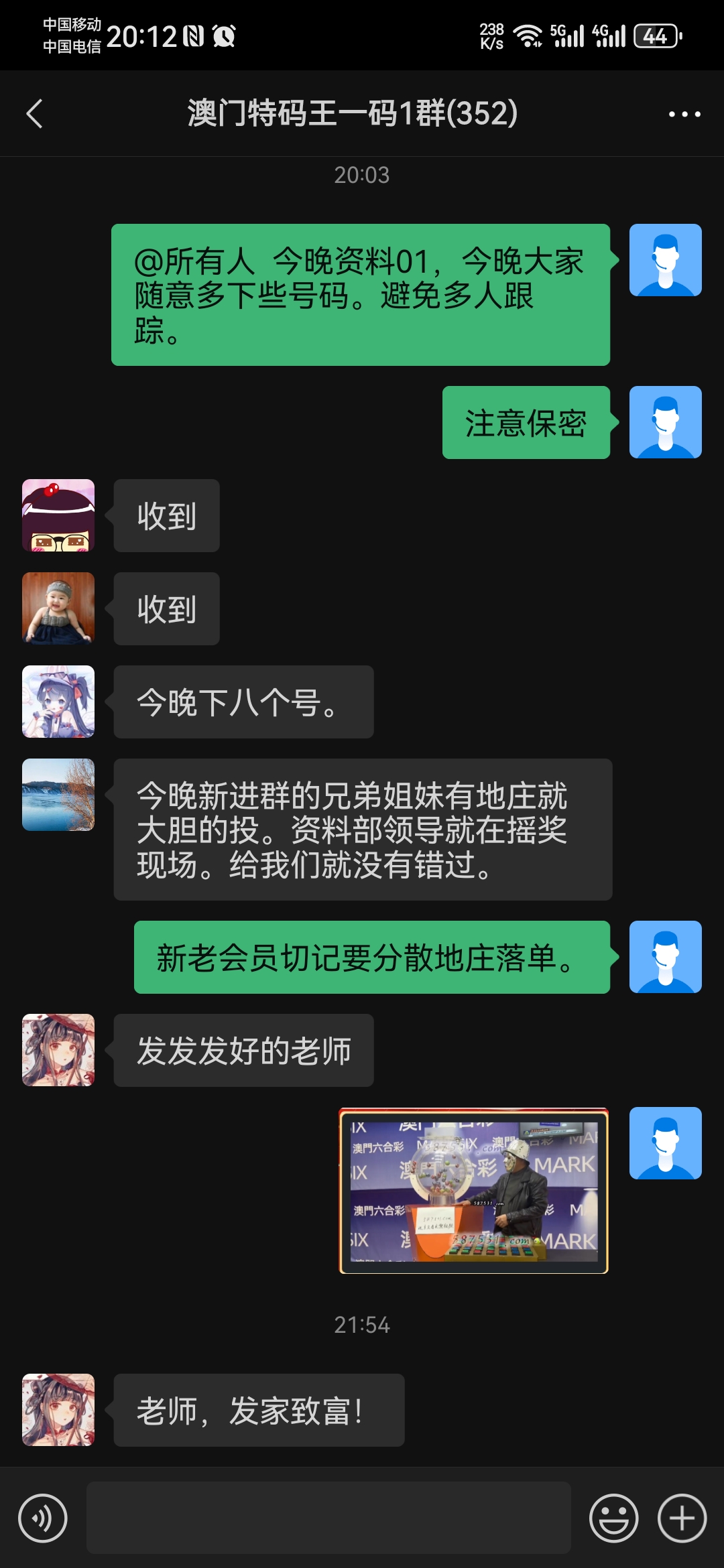Tap the avatar beside '今晚下八个号。'
724x1568 pixels.
click(58, 702)
